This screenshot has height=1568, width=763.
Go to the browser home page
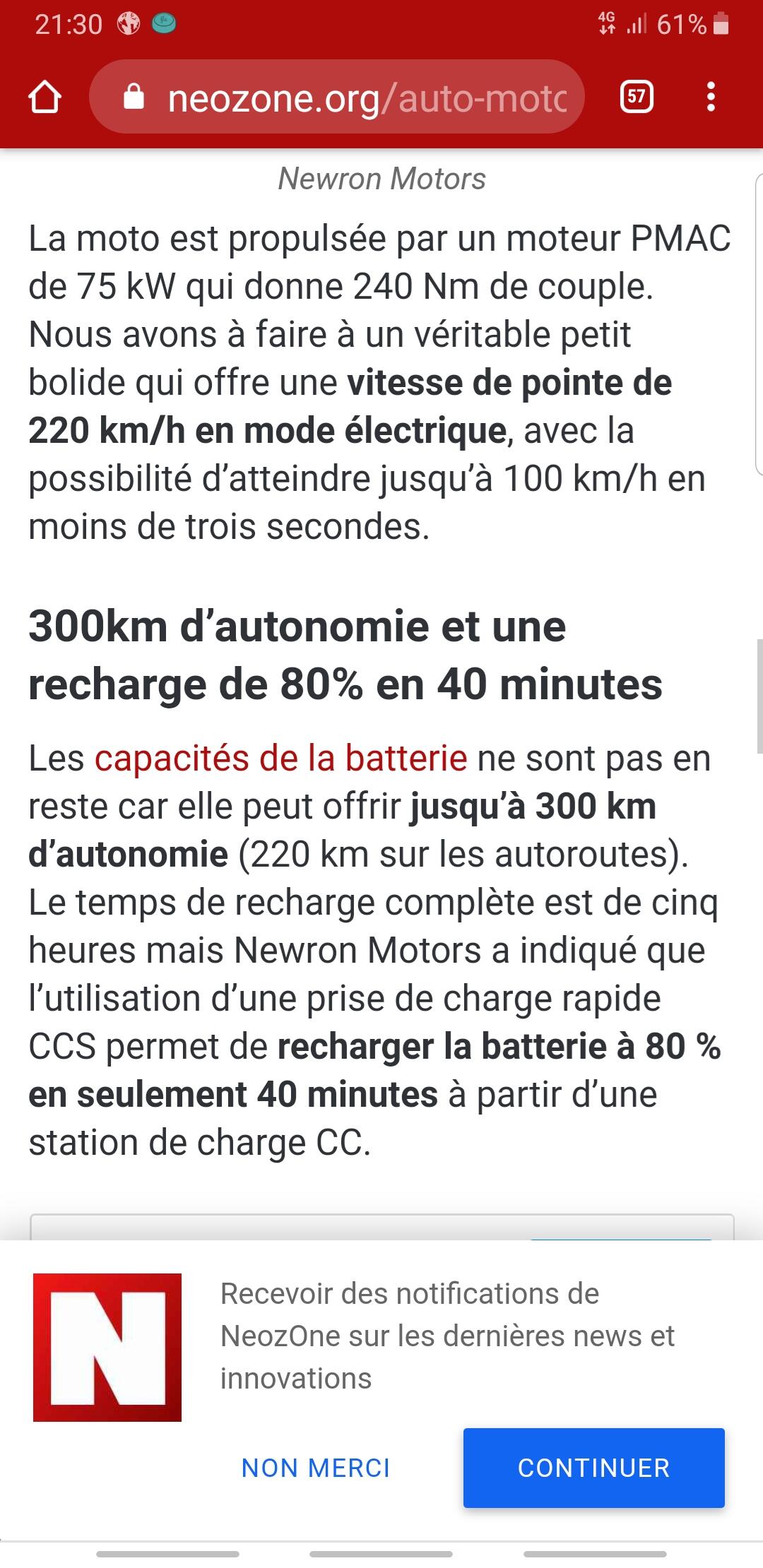click(x=45, y=97)
